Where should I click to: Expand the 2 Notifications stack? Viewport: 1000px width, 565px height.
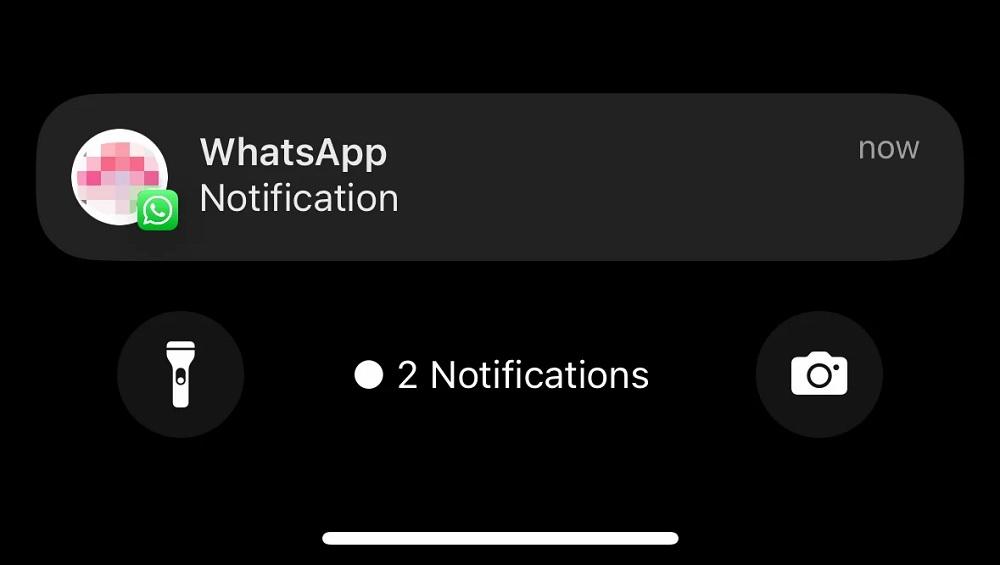click(x=502, y=375)
